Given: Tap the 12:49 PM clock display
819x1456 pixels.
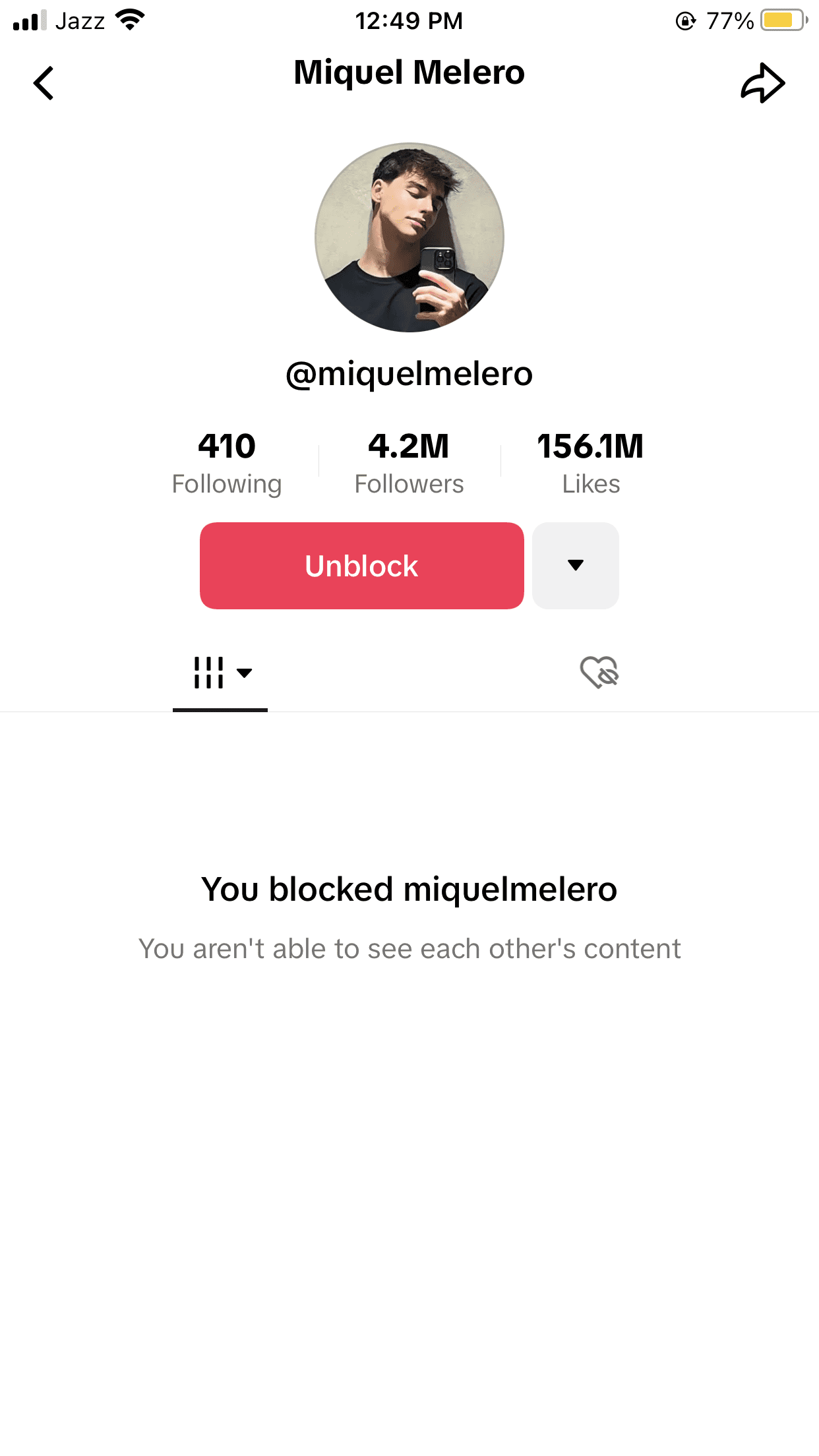Looking at the screenshot, I should (409, 20).
